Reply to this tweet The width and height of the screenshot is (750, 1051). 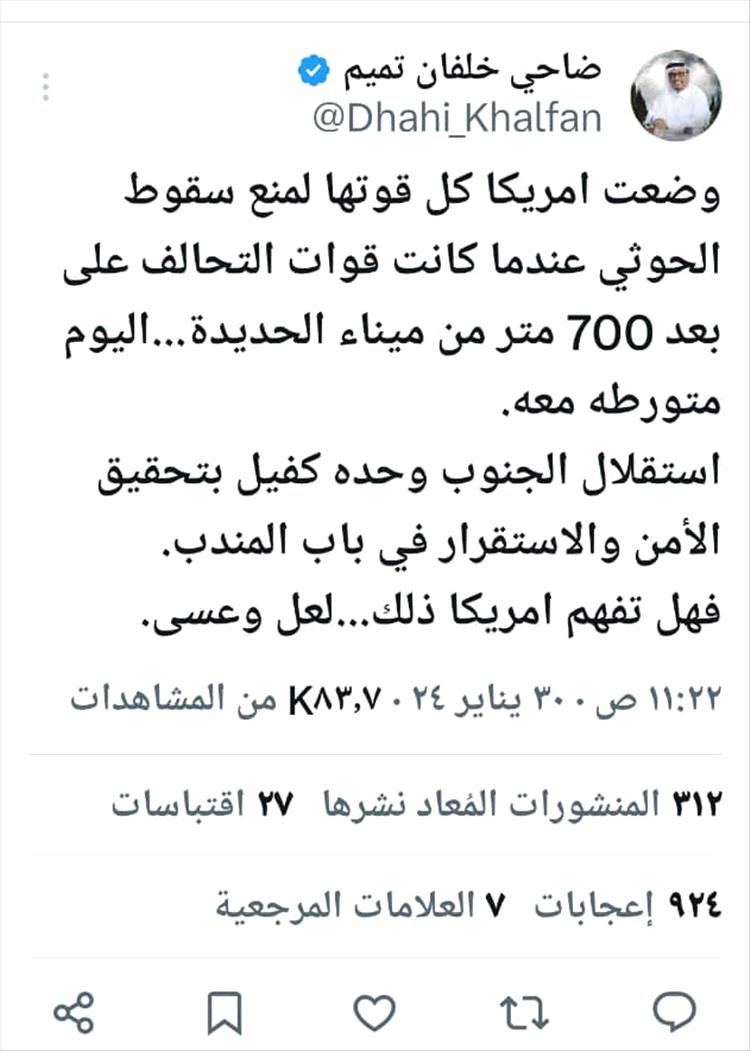(x=675, y=1013)
